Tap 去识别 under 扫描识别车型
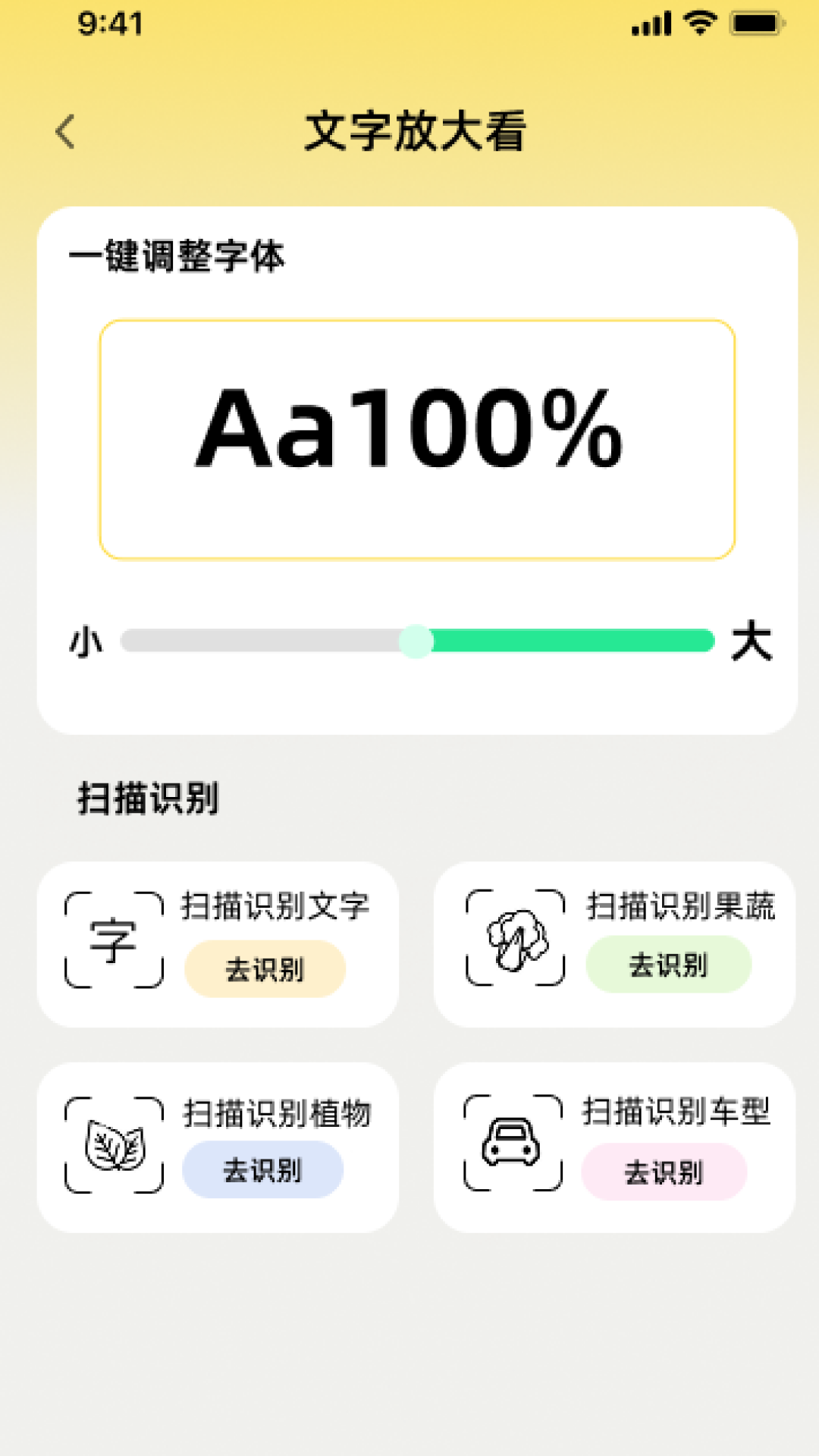Viewport: 819px width, 1456px height. [x=664, y=1172]
